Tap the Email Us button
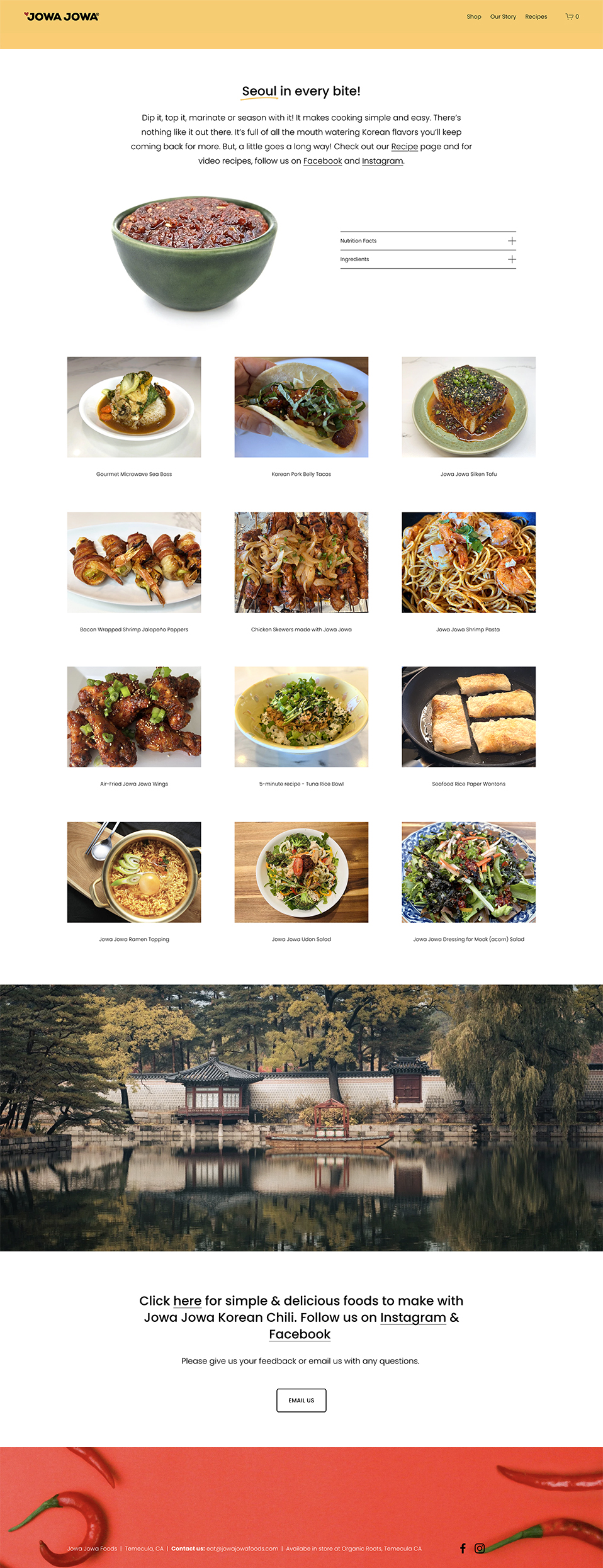This screenshot has height=1568, width=603. (301, 1401)
